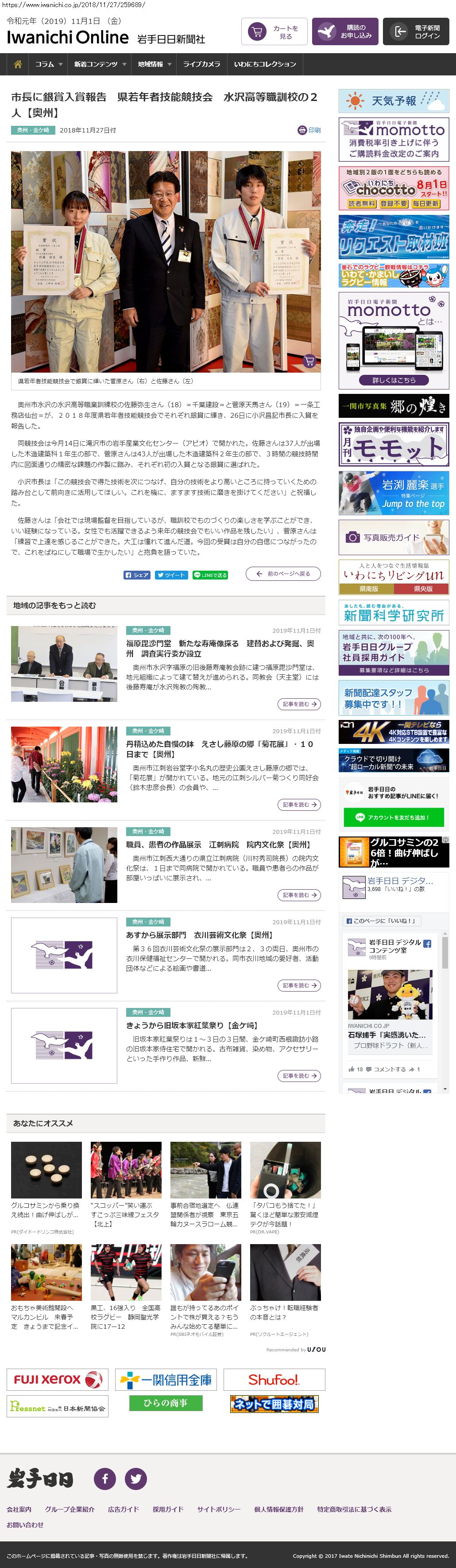Print the article with 印刷
The width and height of the screenshot is (456, 1568).
(309, 130)
